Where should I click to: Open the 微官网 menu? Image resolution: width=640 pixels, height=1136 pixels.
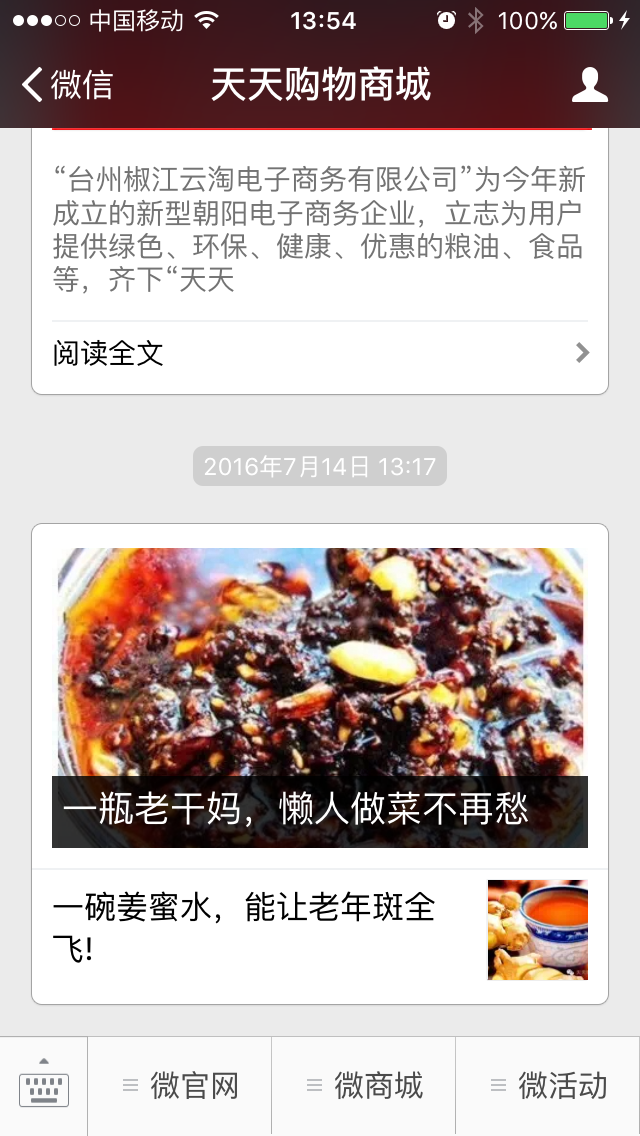tap(180, 1086)
